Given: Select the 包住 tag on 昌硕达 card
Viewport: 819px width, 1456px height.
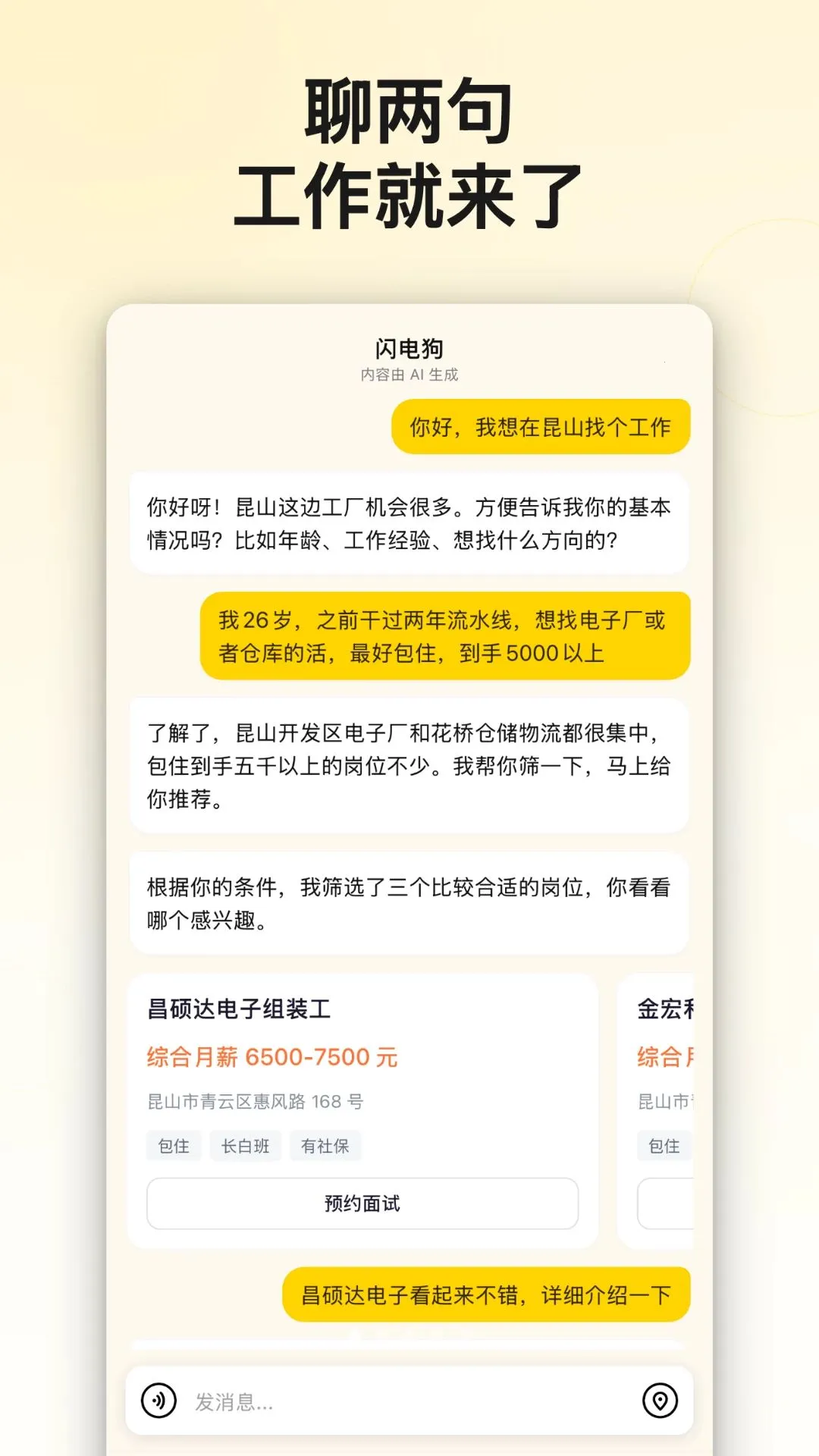Looking at the screenshot, I should coord(173,1146).
